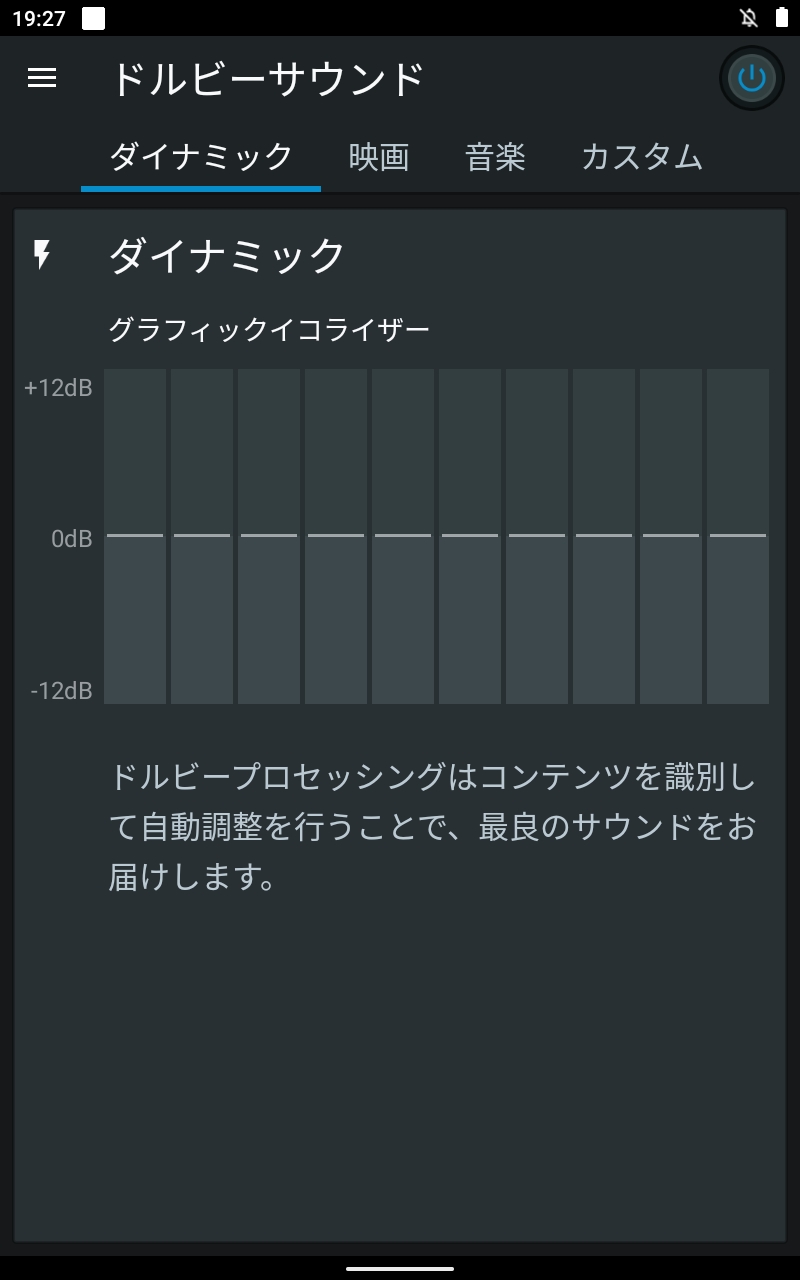This screenshot has height=1280, width=800.
Task: Open the hamburger drawer menu
Action: 42,78
